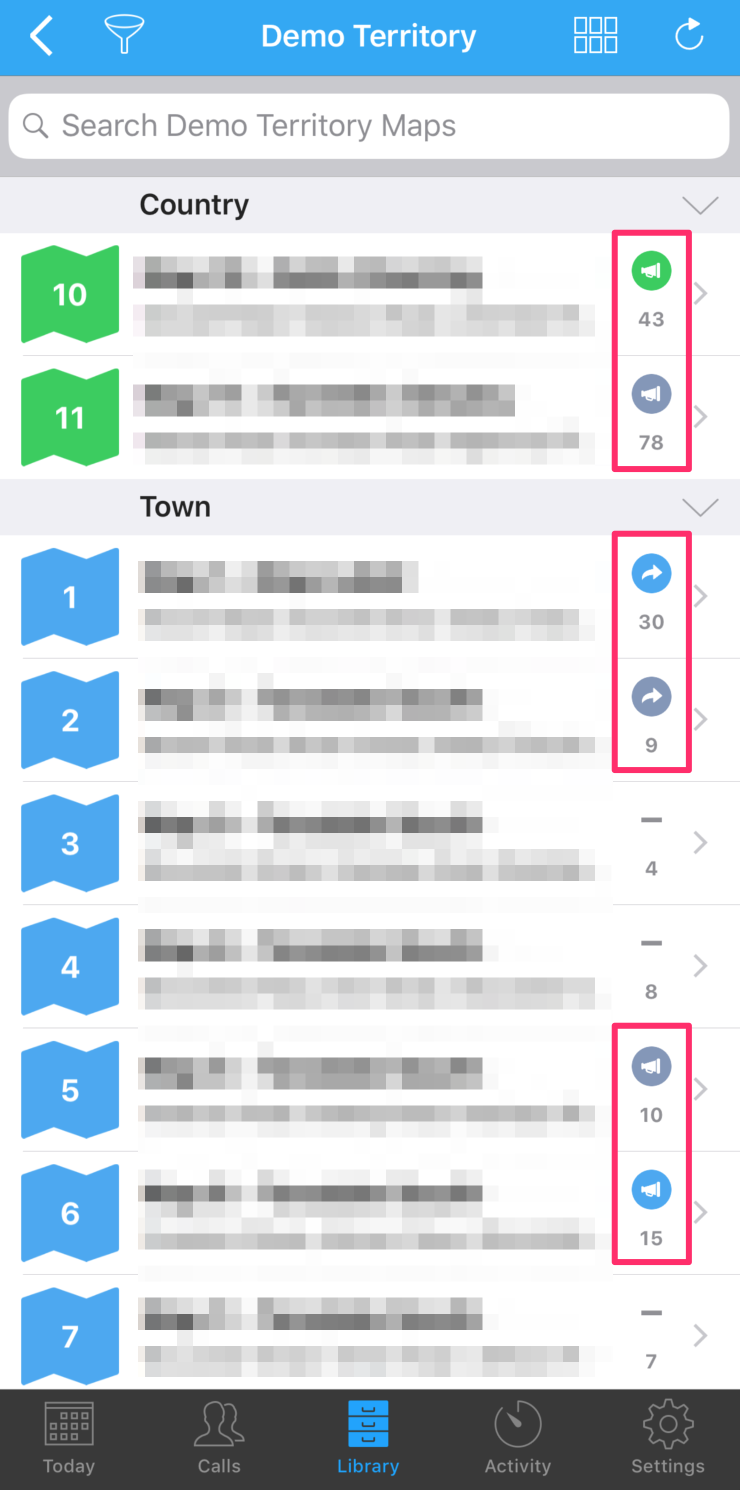Refresh the territory list
The height and width of the screenshot is (1490, 740).
click(x=689, y=36)
